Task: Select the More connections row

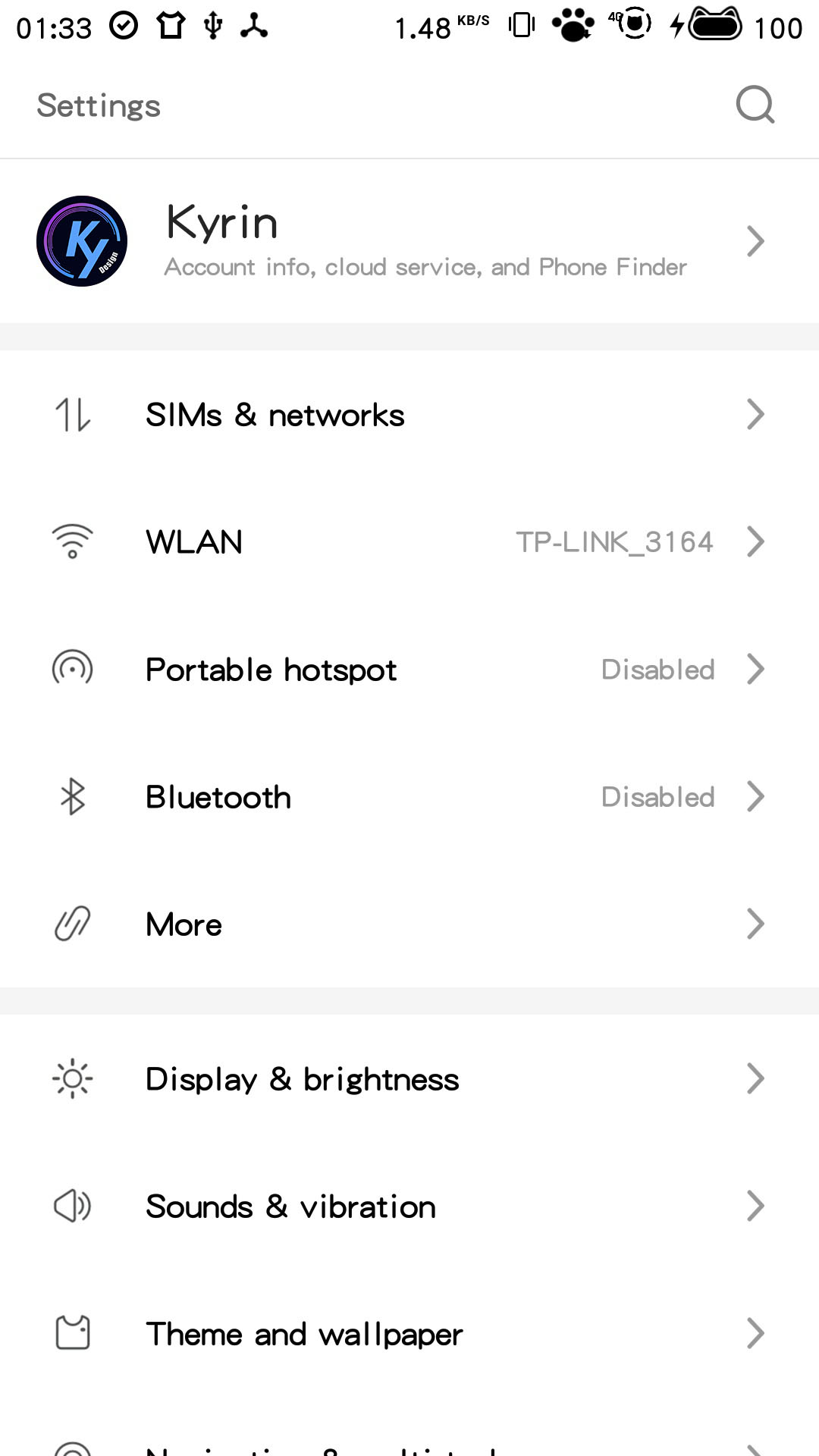Action: tap(409, 924)
